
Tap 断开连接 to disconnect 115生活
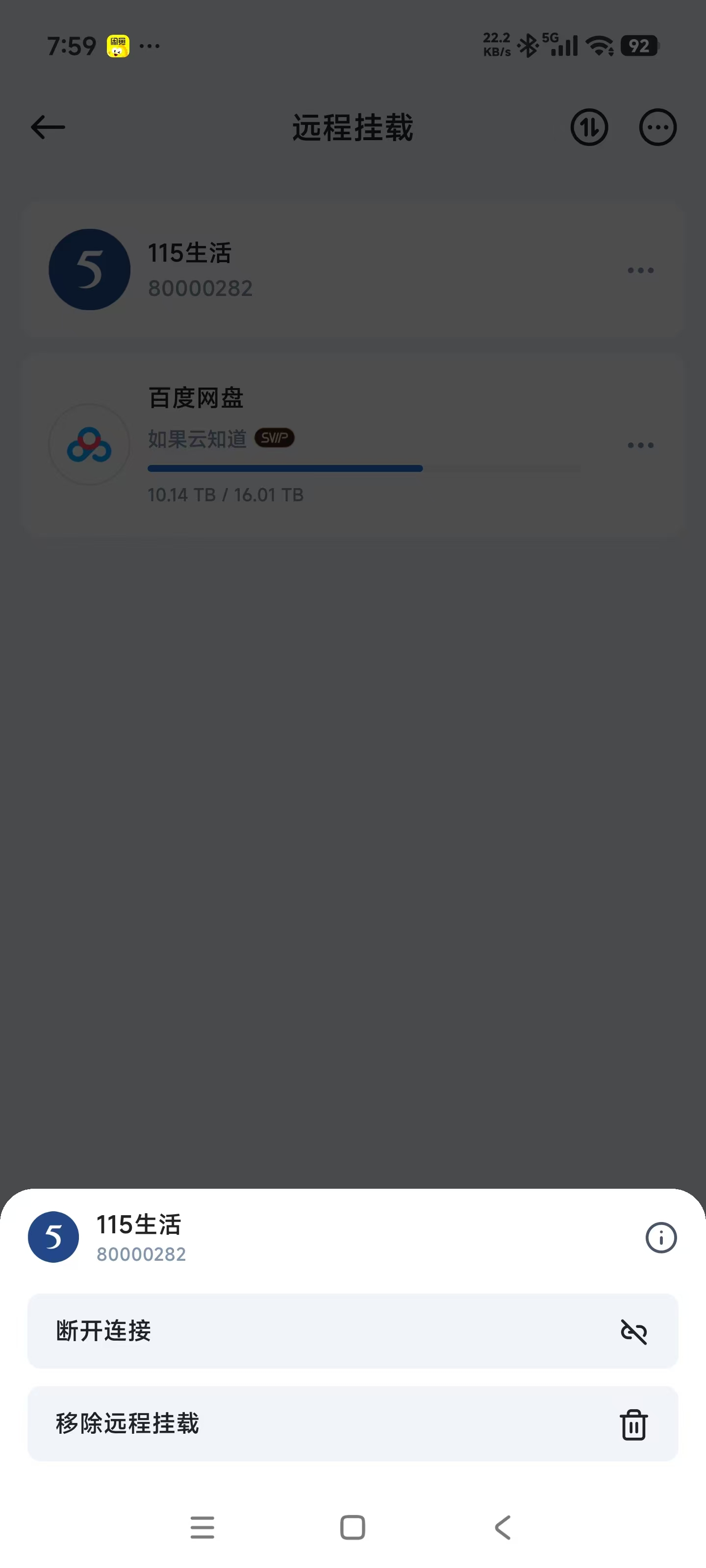click(x=352, y=1331)
